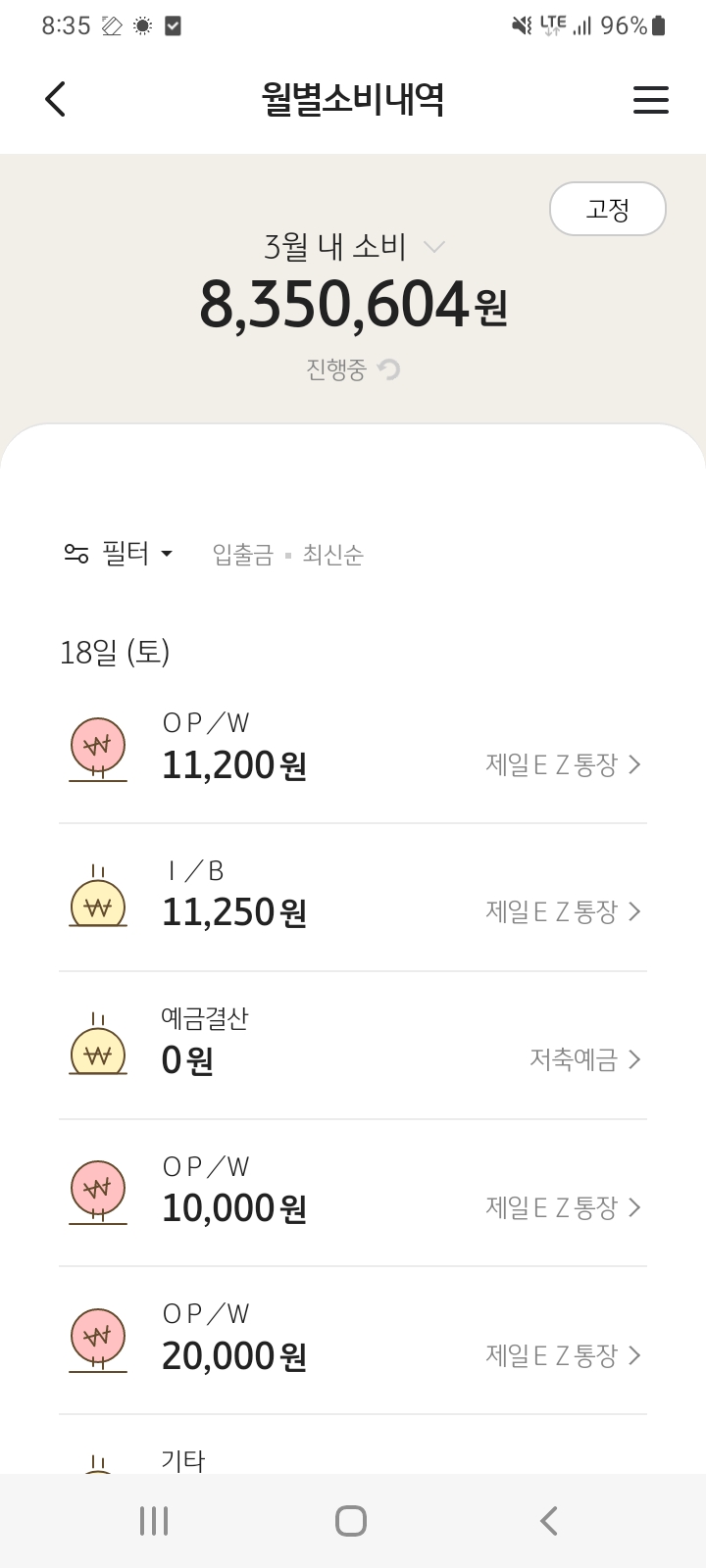Open the hamburger menu

[650, 99]
